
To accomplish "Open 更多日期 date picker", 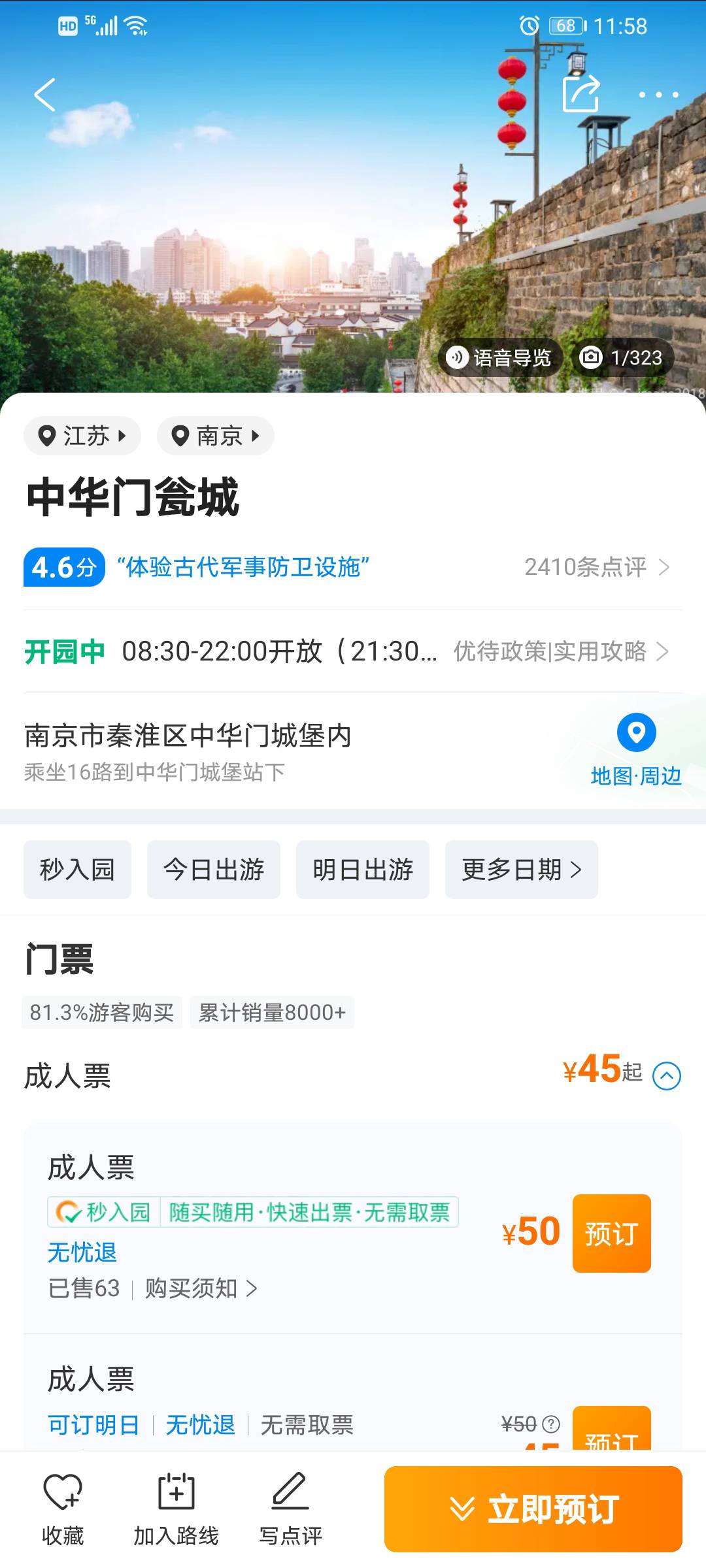I will tap(522, 870).
